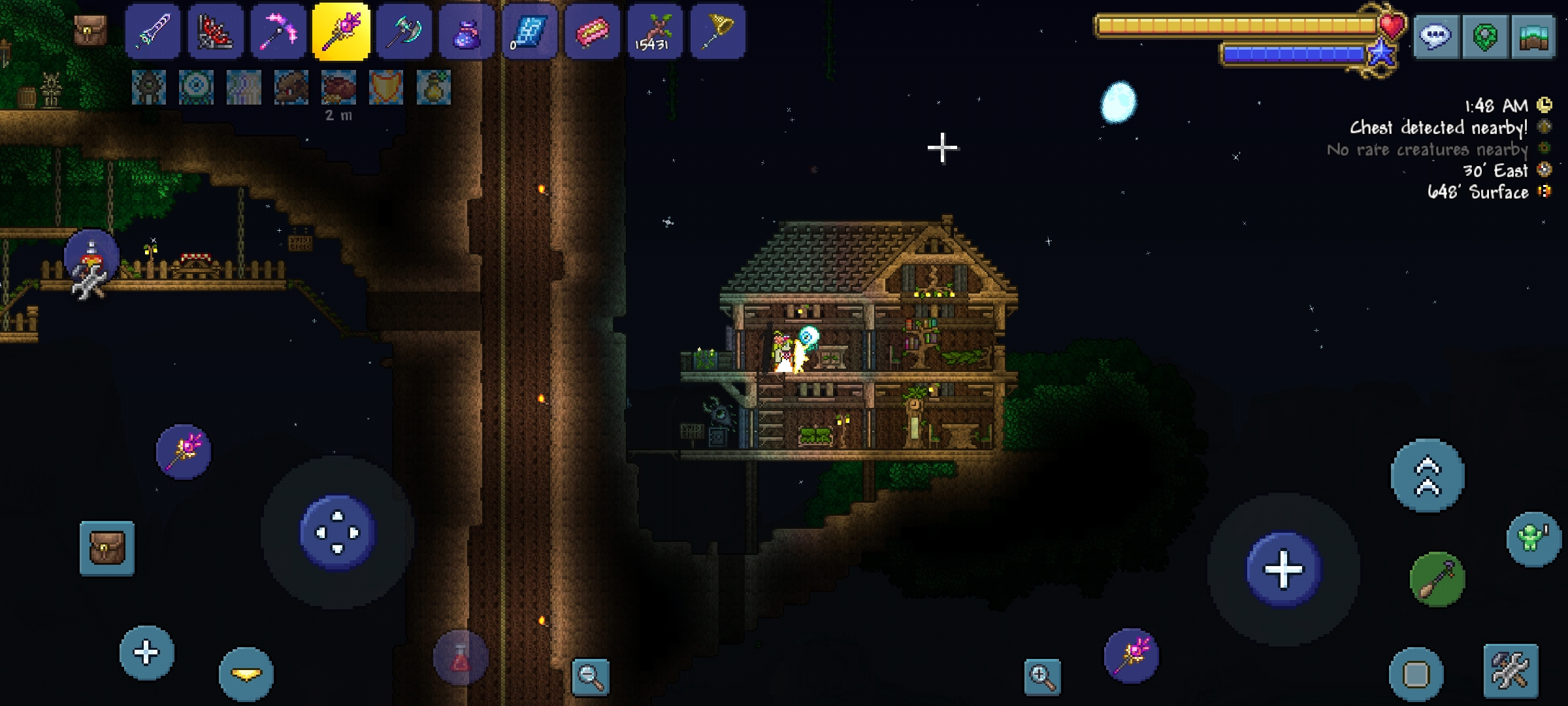Select the sword in the first hotbar slot
The width and height of the screenshot is (1568, 706).
tap(153, 31)
